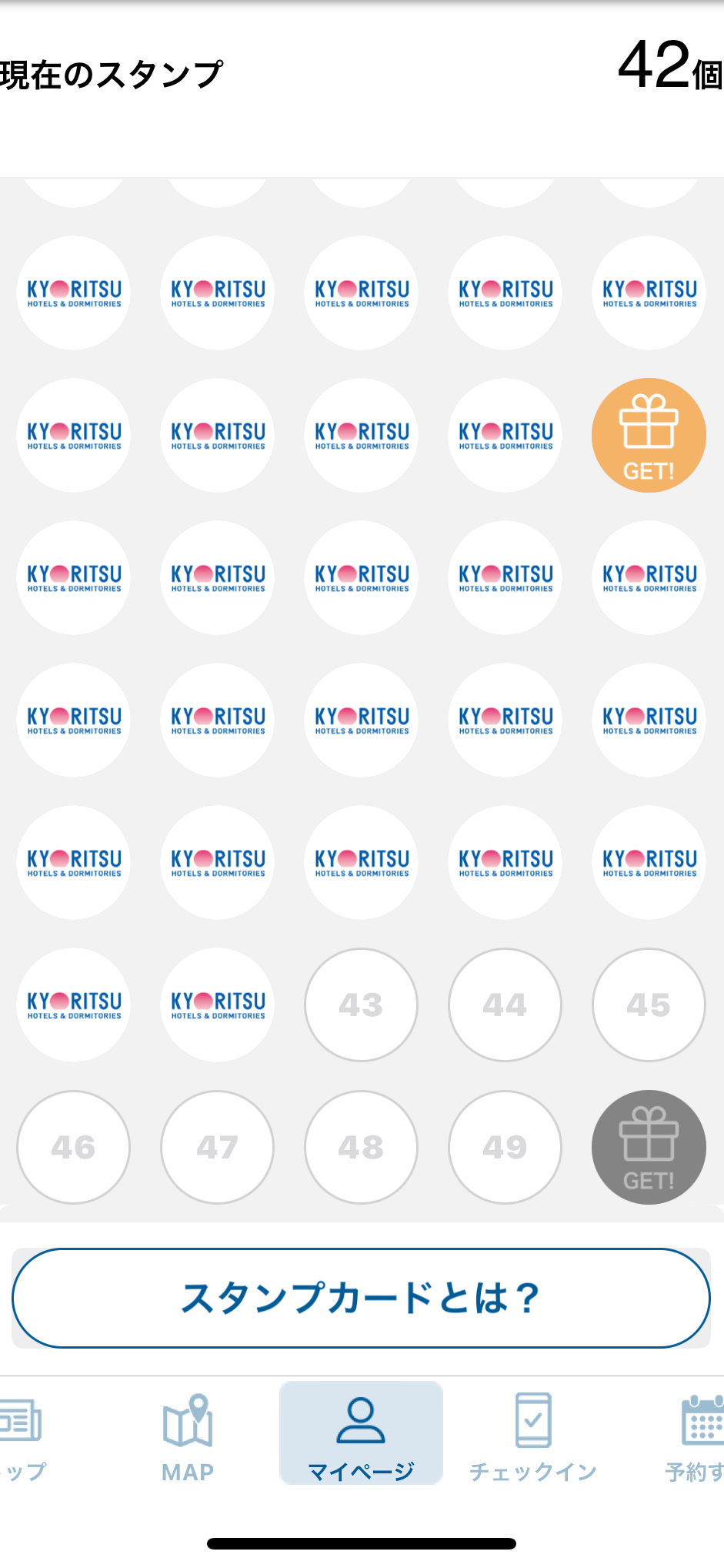This screenshot has width=724, height=1568.
Task: Open the マイページ tab
Action: click(361, 1435)
